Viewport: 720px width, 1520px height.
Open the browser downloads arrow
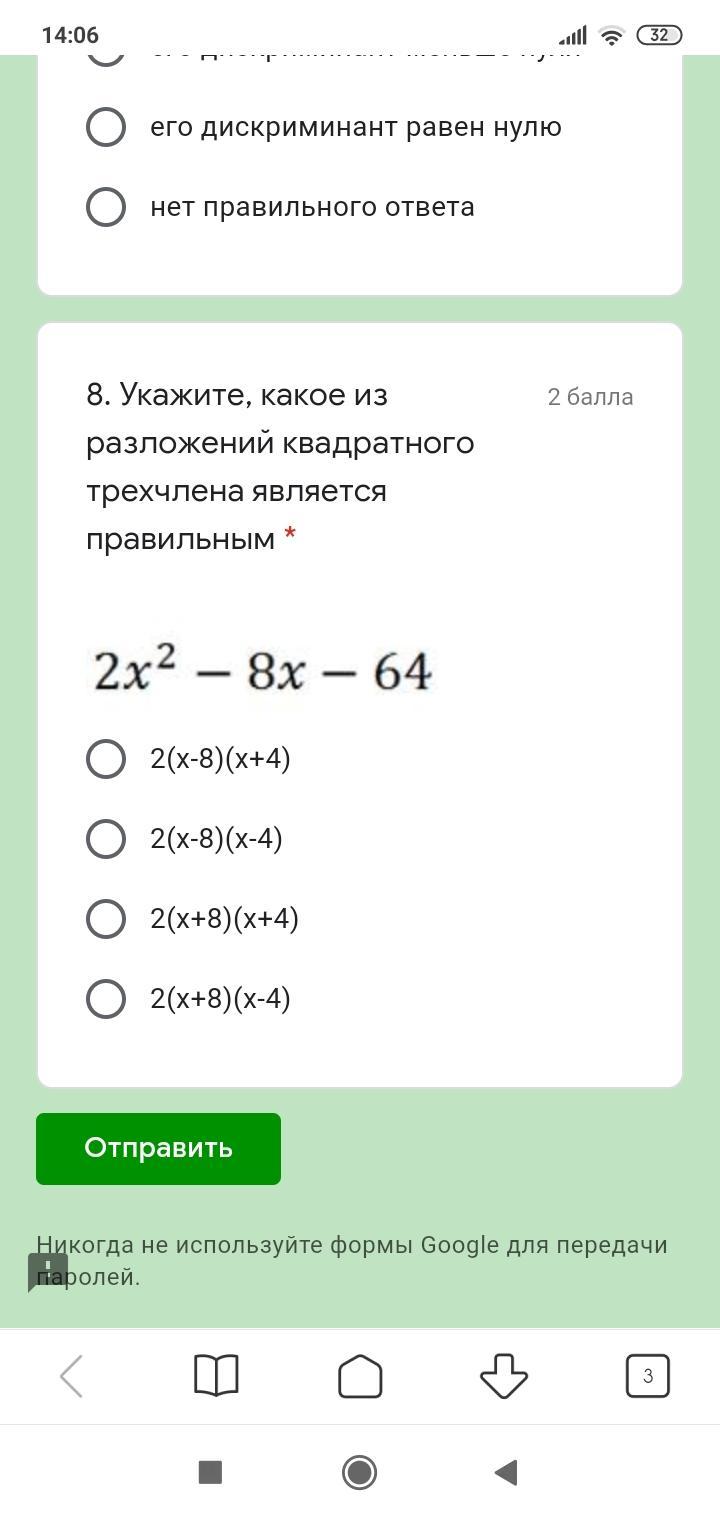504,1376
